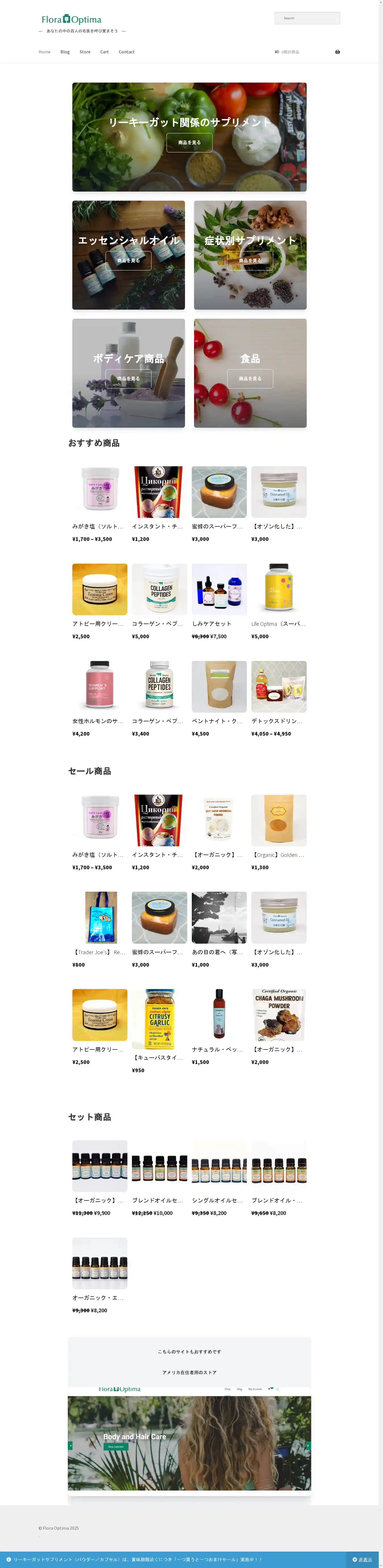Open the しみケアセット product
Viewport: 383px width, 1568px height.
[219, 589]
